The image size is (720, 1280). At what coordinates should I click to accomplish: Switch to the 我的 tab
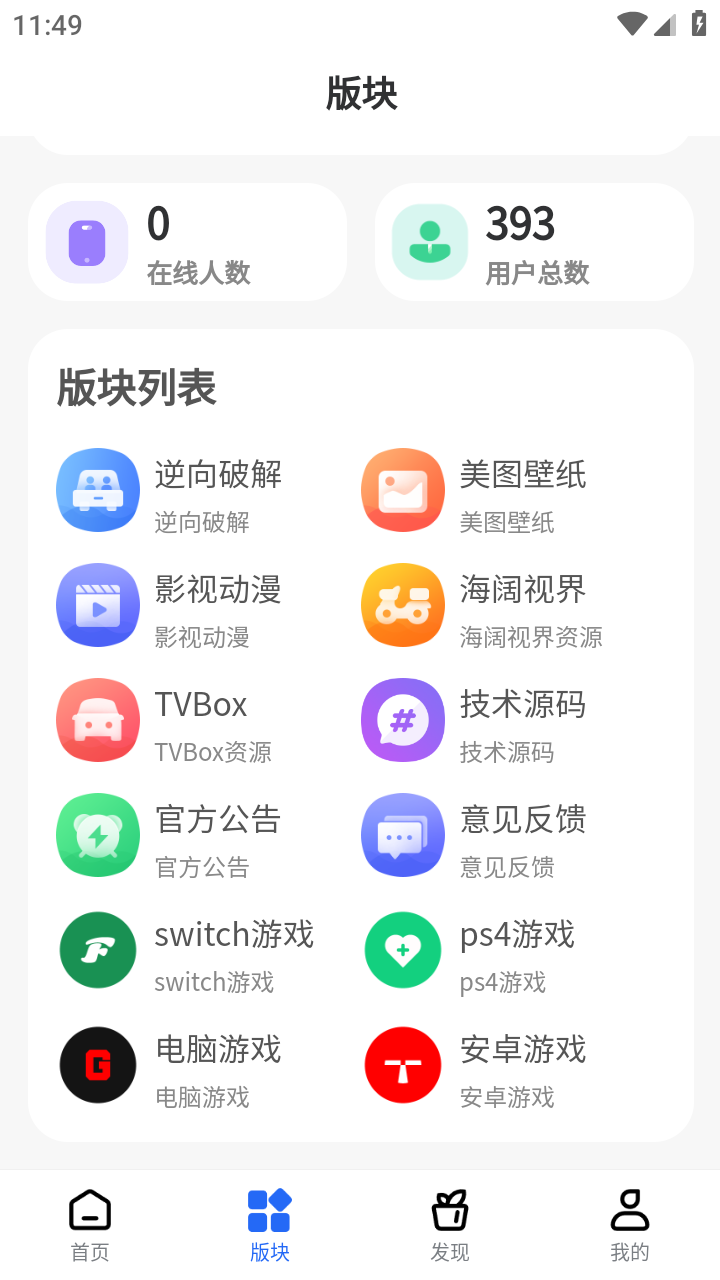click(x=630, y=1225)
